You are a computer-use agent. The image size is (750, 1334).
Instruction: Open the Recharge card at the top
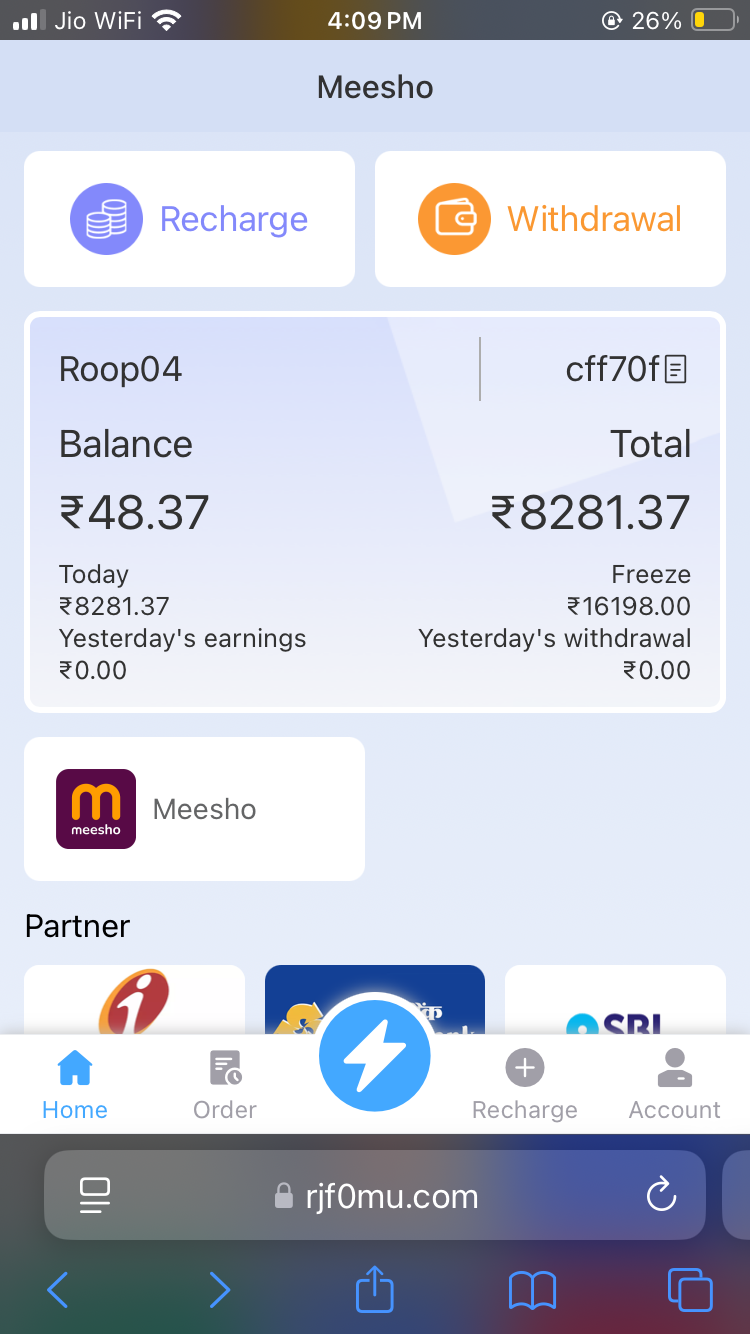coord(190,219)
